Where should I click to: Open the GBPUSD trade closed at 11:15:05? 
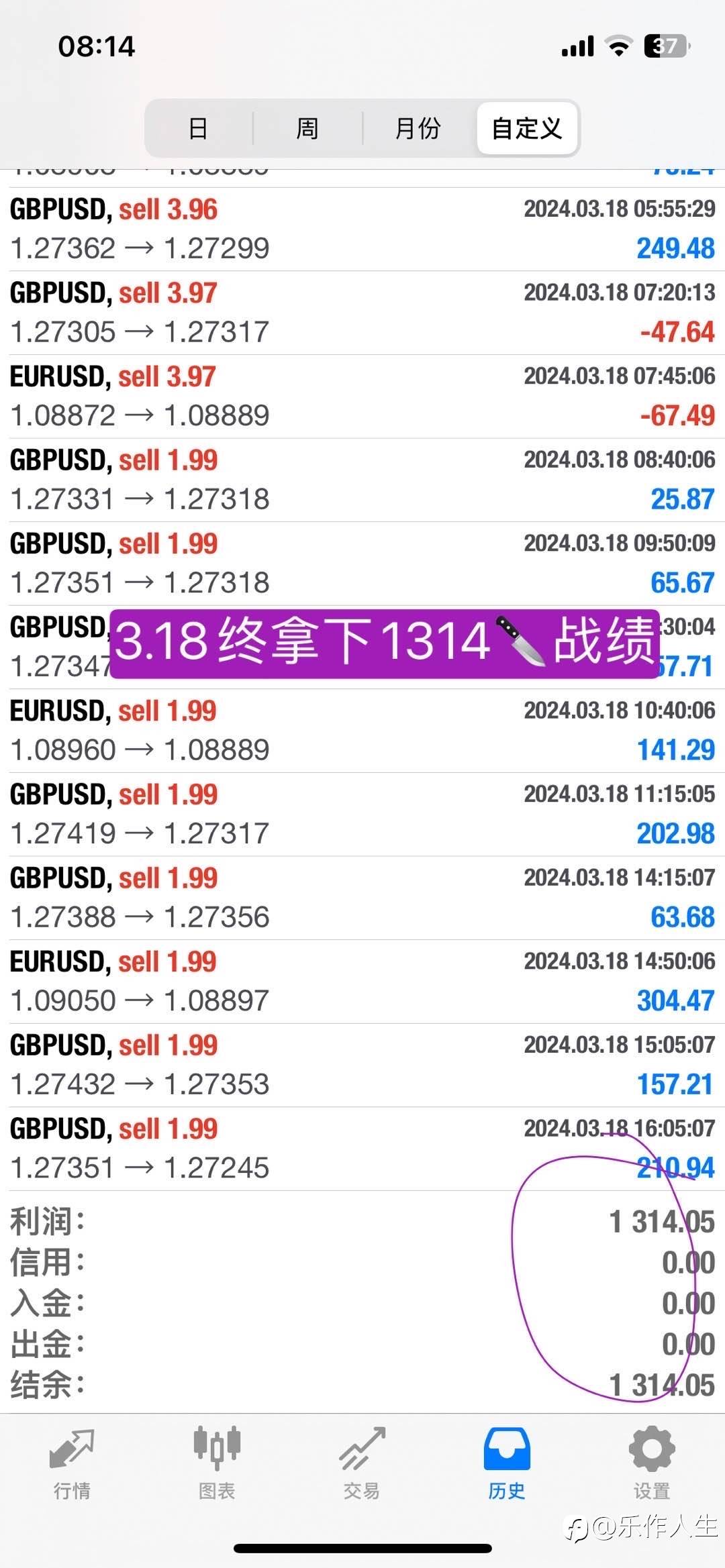[x=362, y=815]
